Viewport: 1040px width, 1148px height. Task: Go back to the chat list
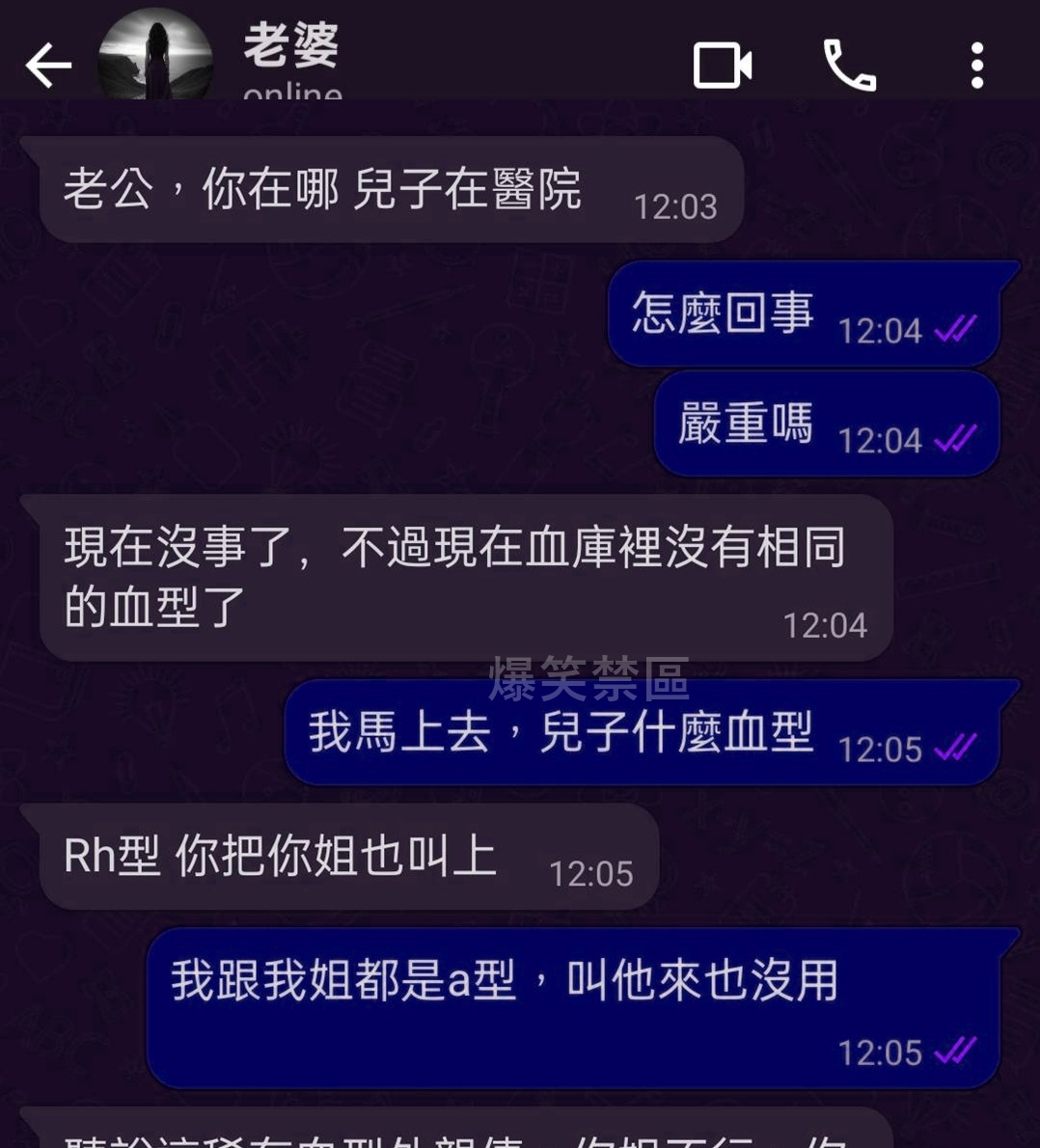click(48, 66)
